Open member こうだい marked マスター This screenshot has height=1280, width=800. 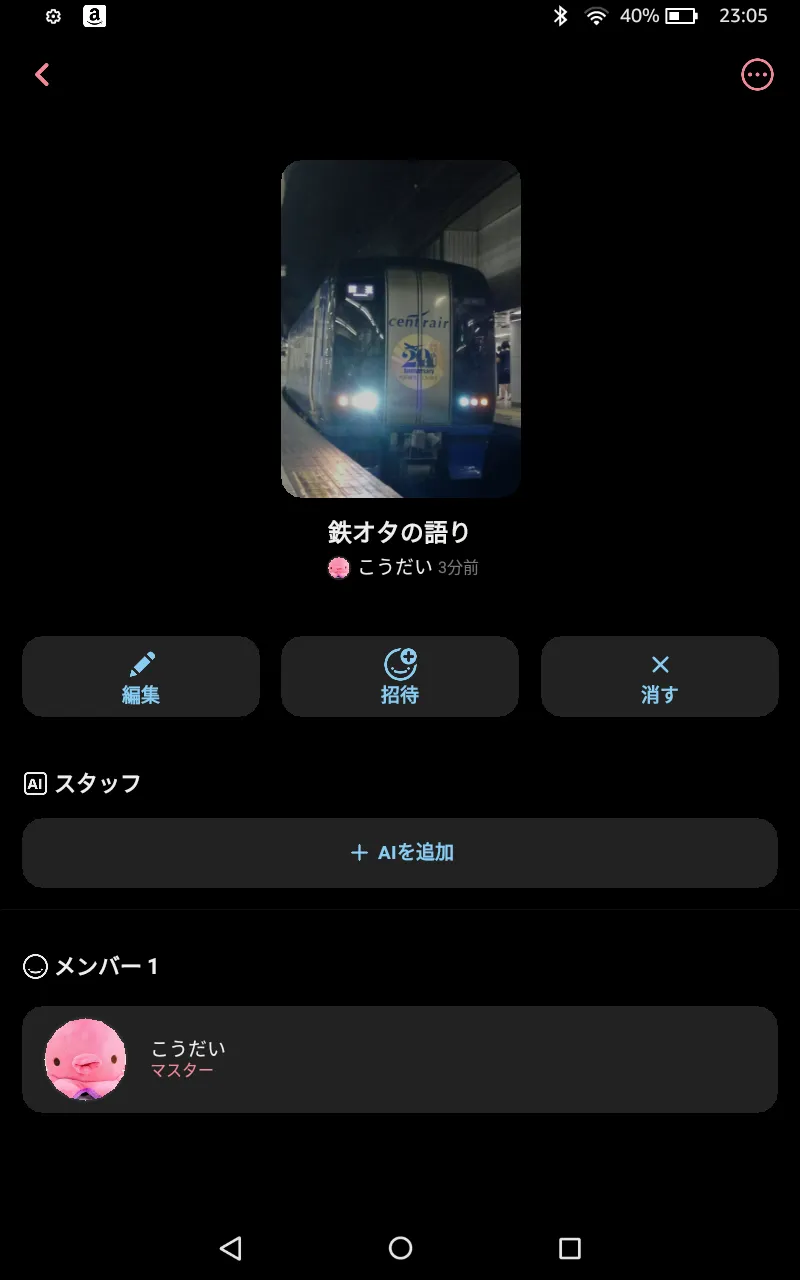click(400, 1059)
